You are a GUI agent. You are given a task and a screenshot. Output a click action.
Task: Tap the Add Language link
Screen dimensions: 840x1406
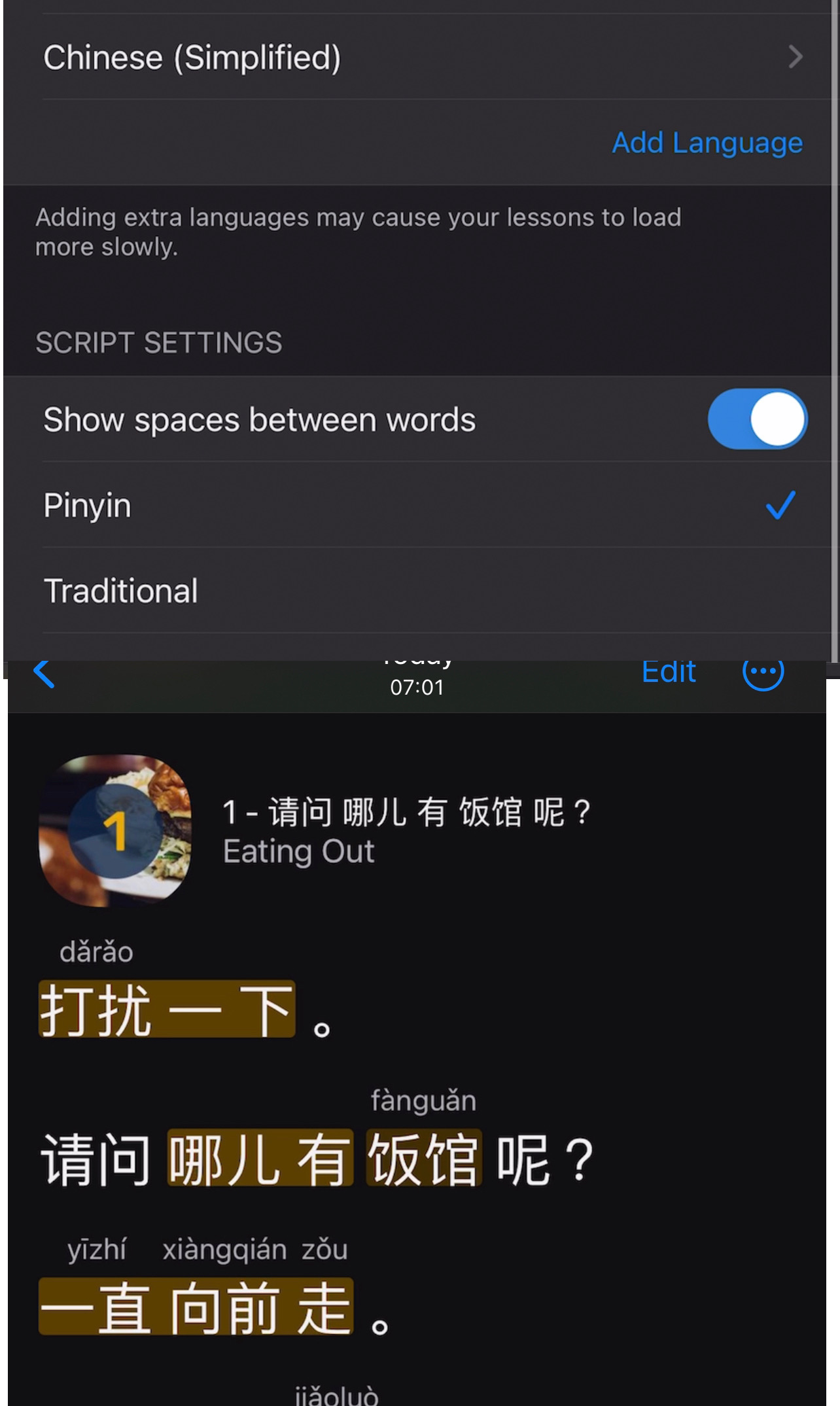tap(707, 143)
